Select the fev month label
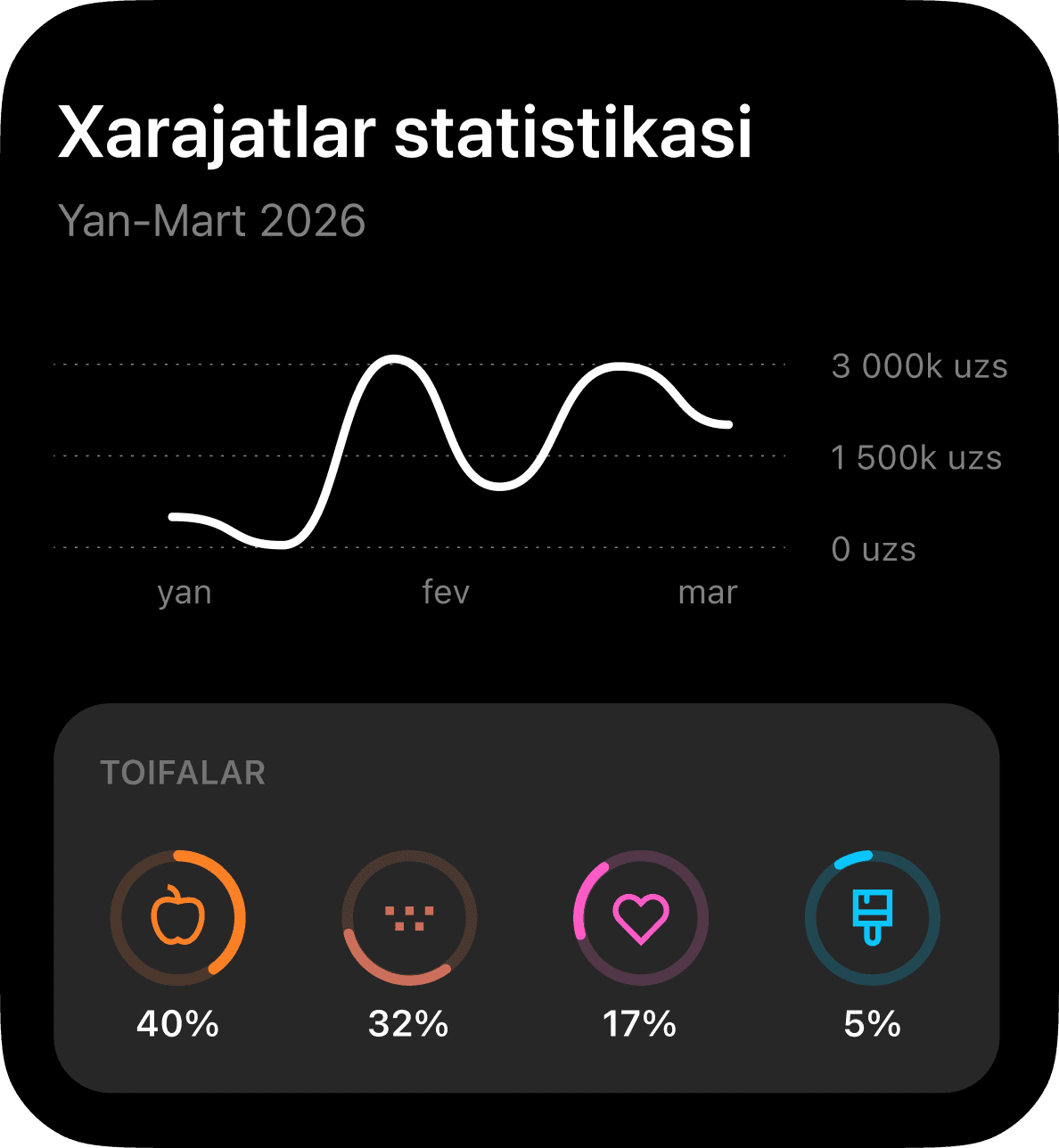Screen dimensions: 1059x1148 [x=445, y=591]
